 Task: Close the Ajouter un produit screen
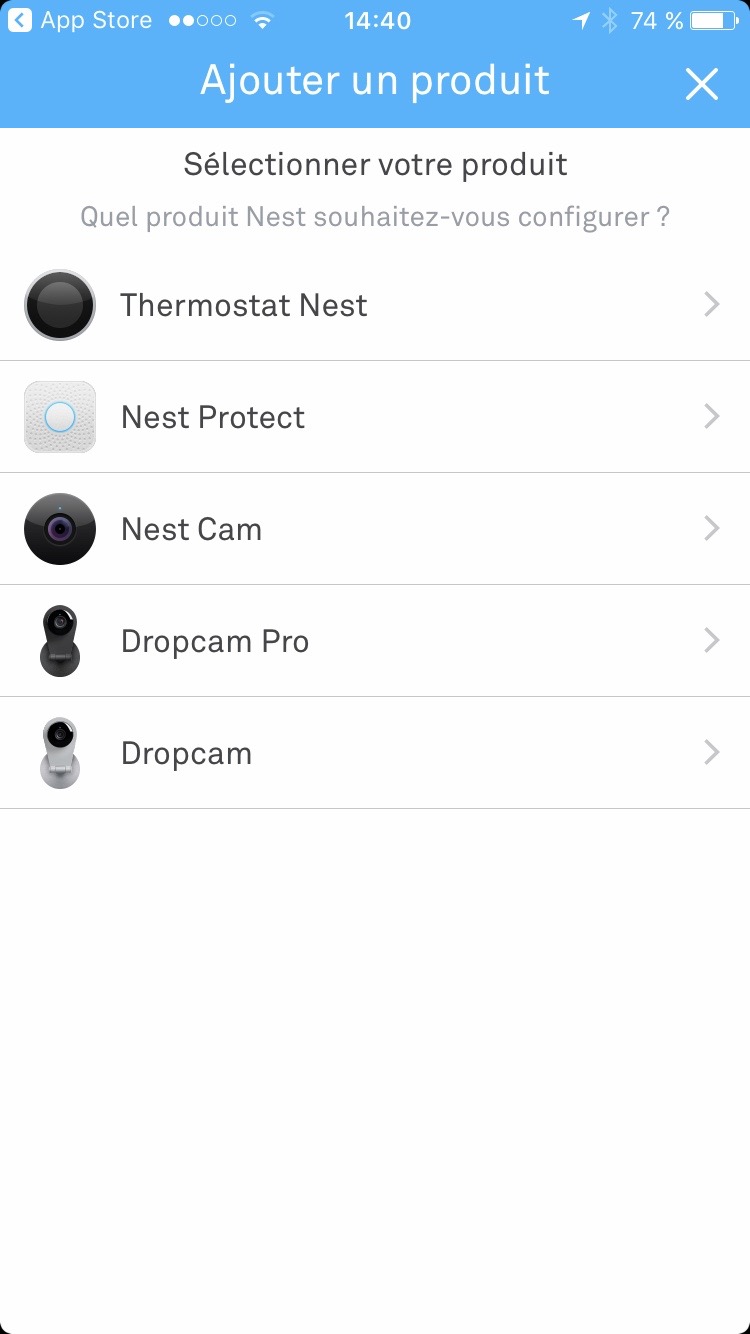click(x=701, y=84)
